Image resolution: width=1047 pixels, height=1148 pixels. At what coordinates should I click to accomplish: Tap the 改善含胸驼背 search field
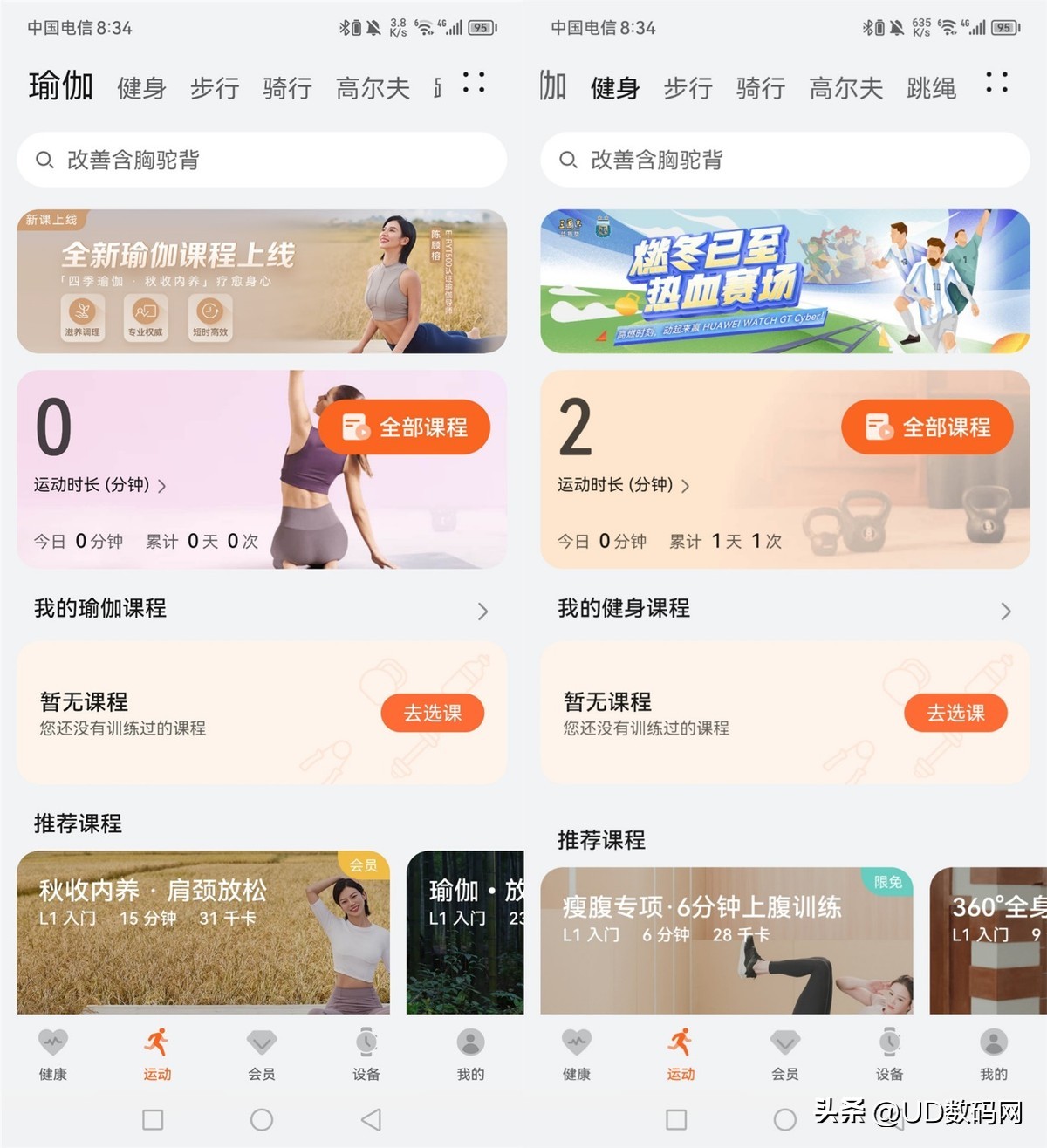pos(262,160)
